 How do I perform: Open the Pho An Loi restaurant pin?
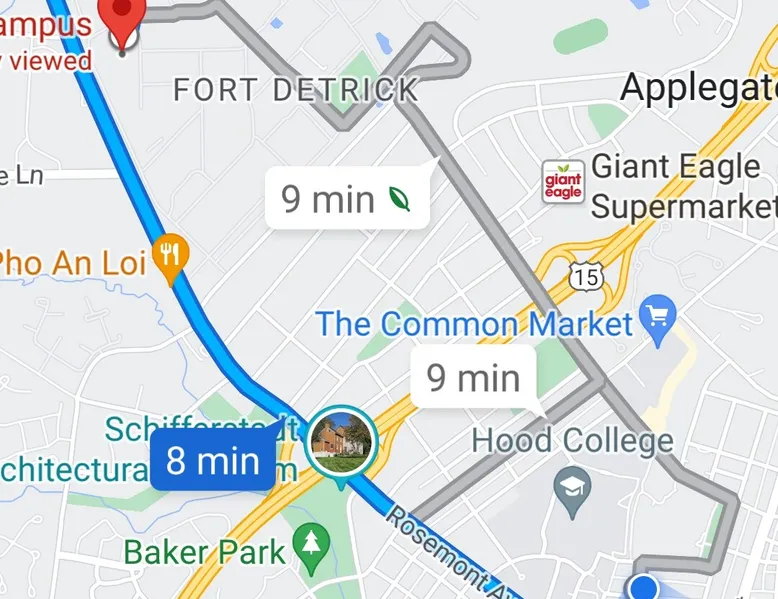(x=172, y=258)
